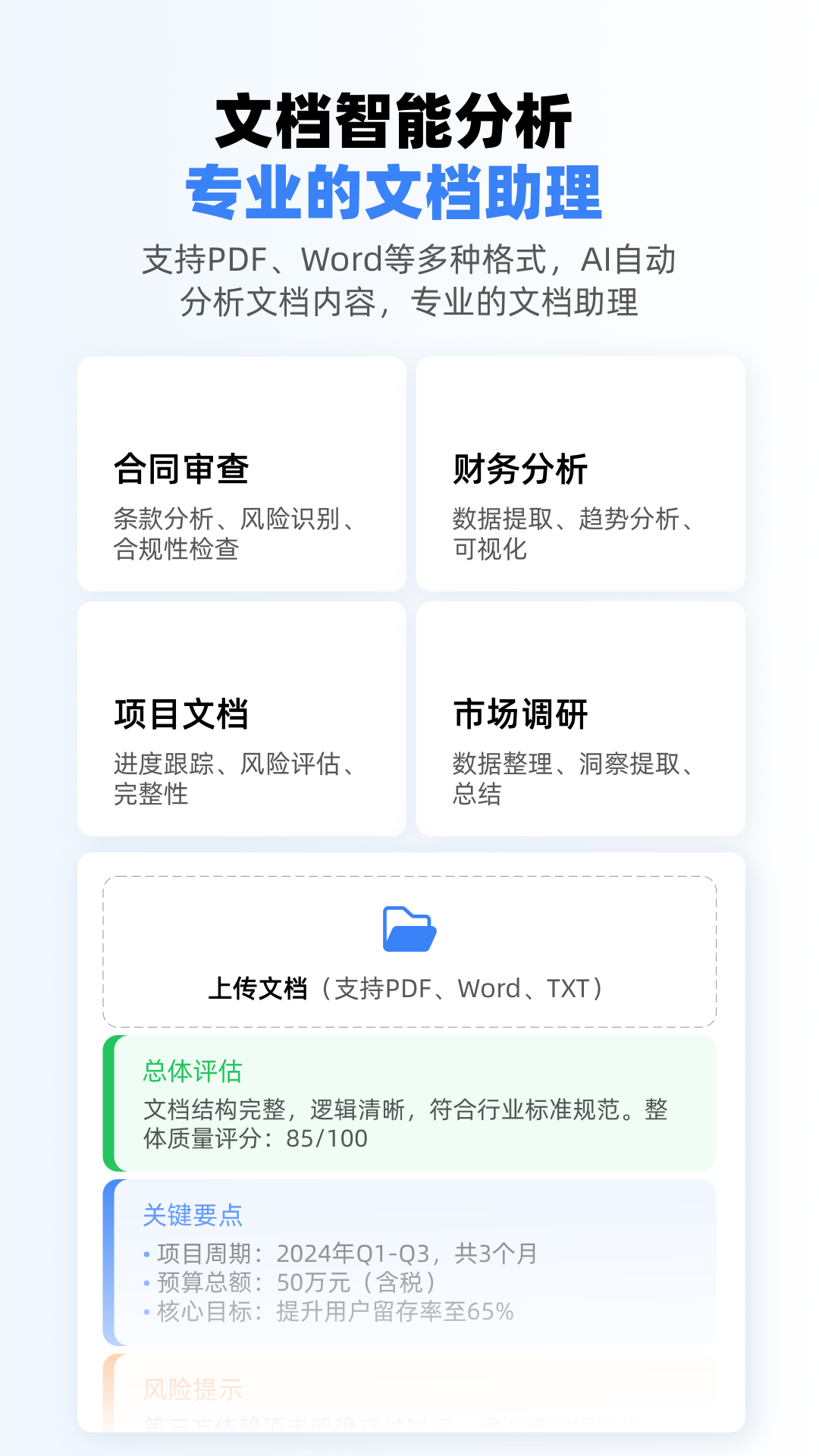Click the blue folder upload icon

pos(409,927)
